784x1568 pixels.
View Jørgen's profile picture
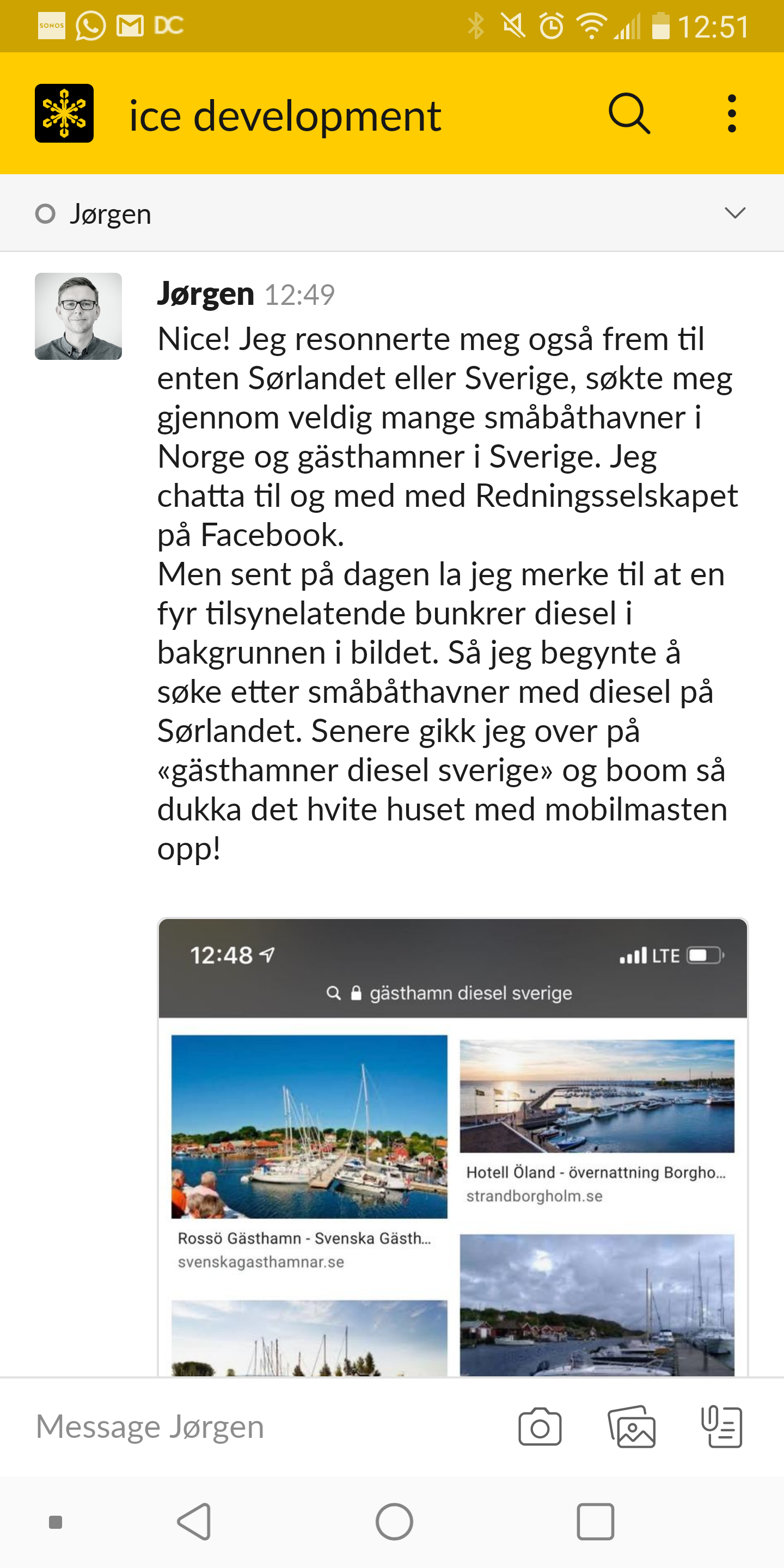pos(78,316)
